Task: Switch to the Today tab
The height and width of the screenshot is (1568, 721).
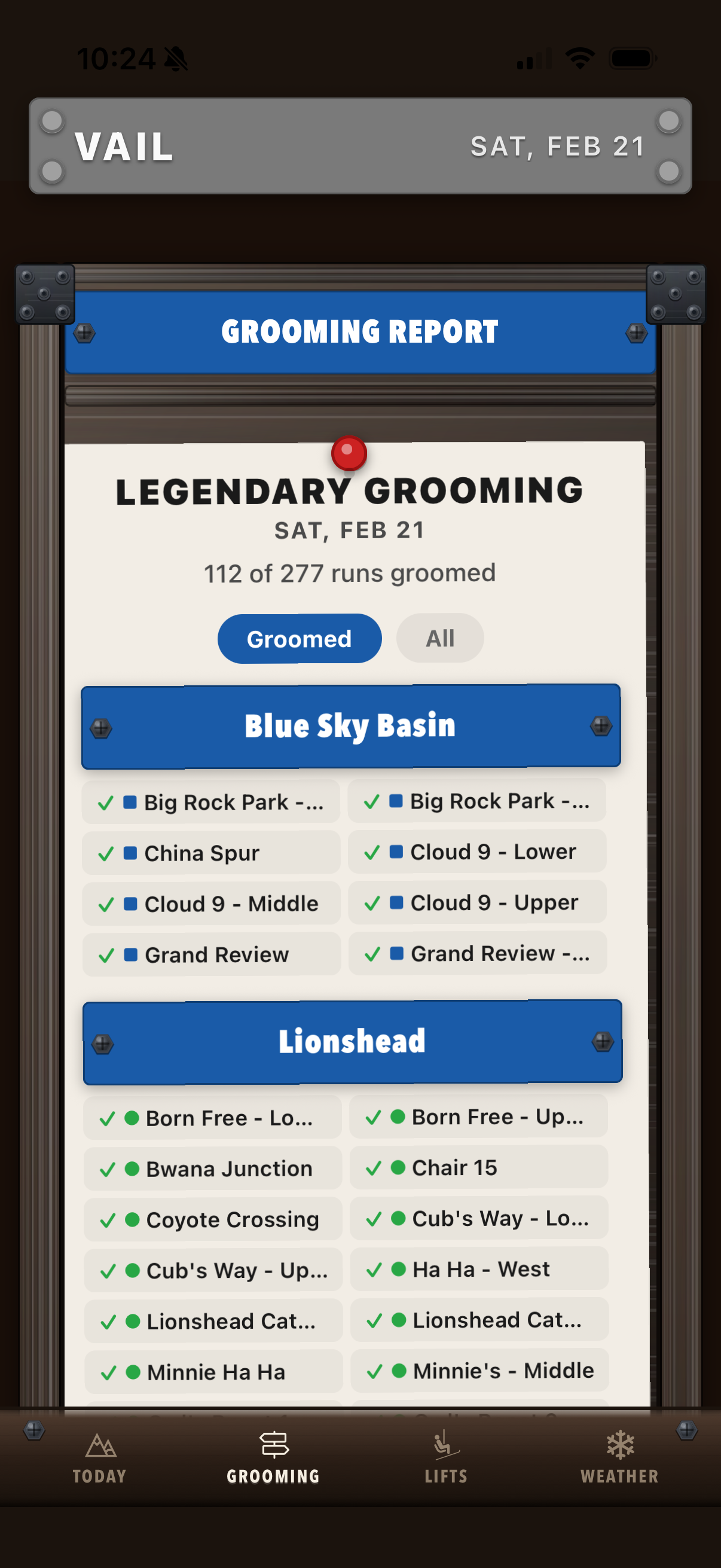Action: tap(100, 1458)
